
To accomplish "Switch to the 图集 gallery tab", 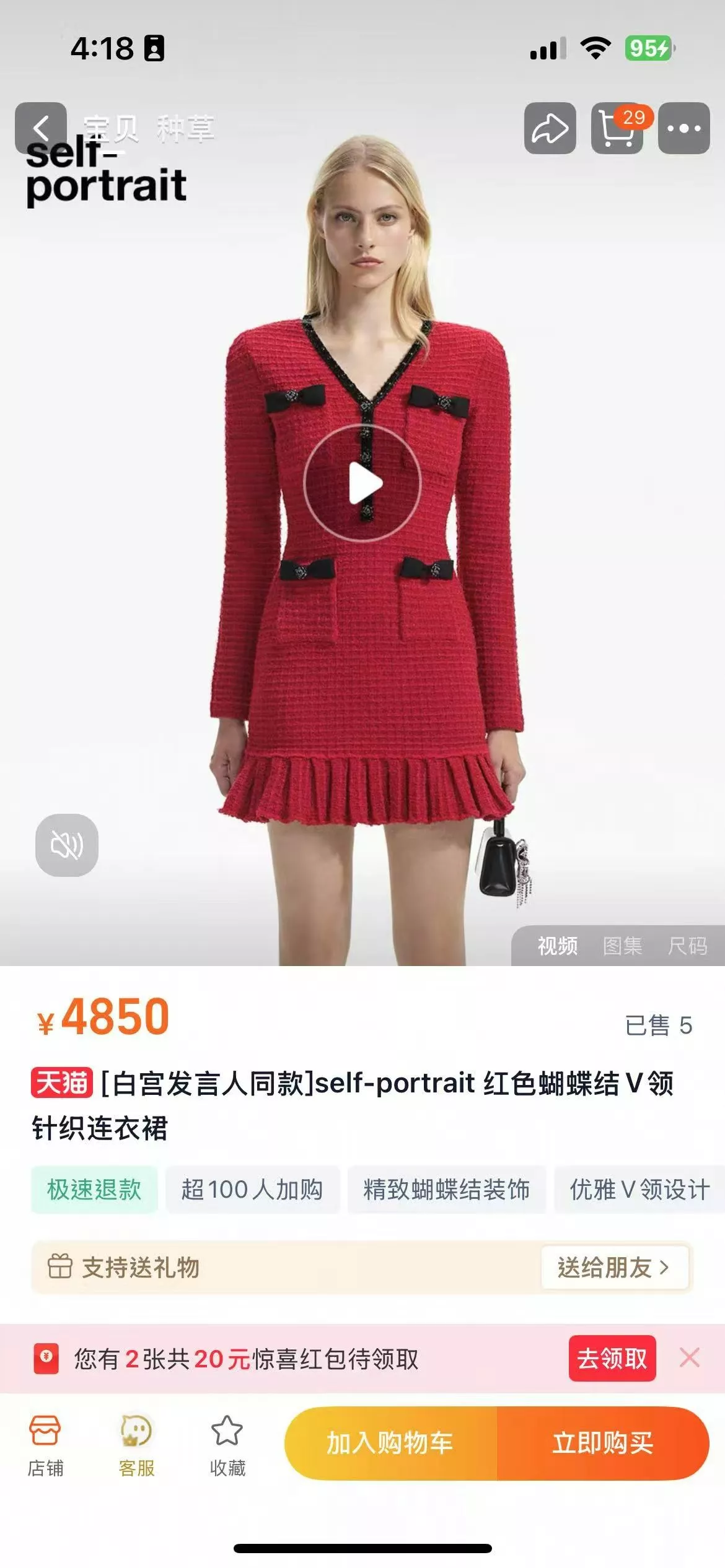I will 622,946.
